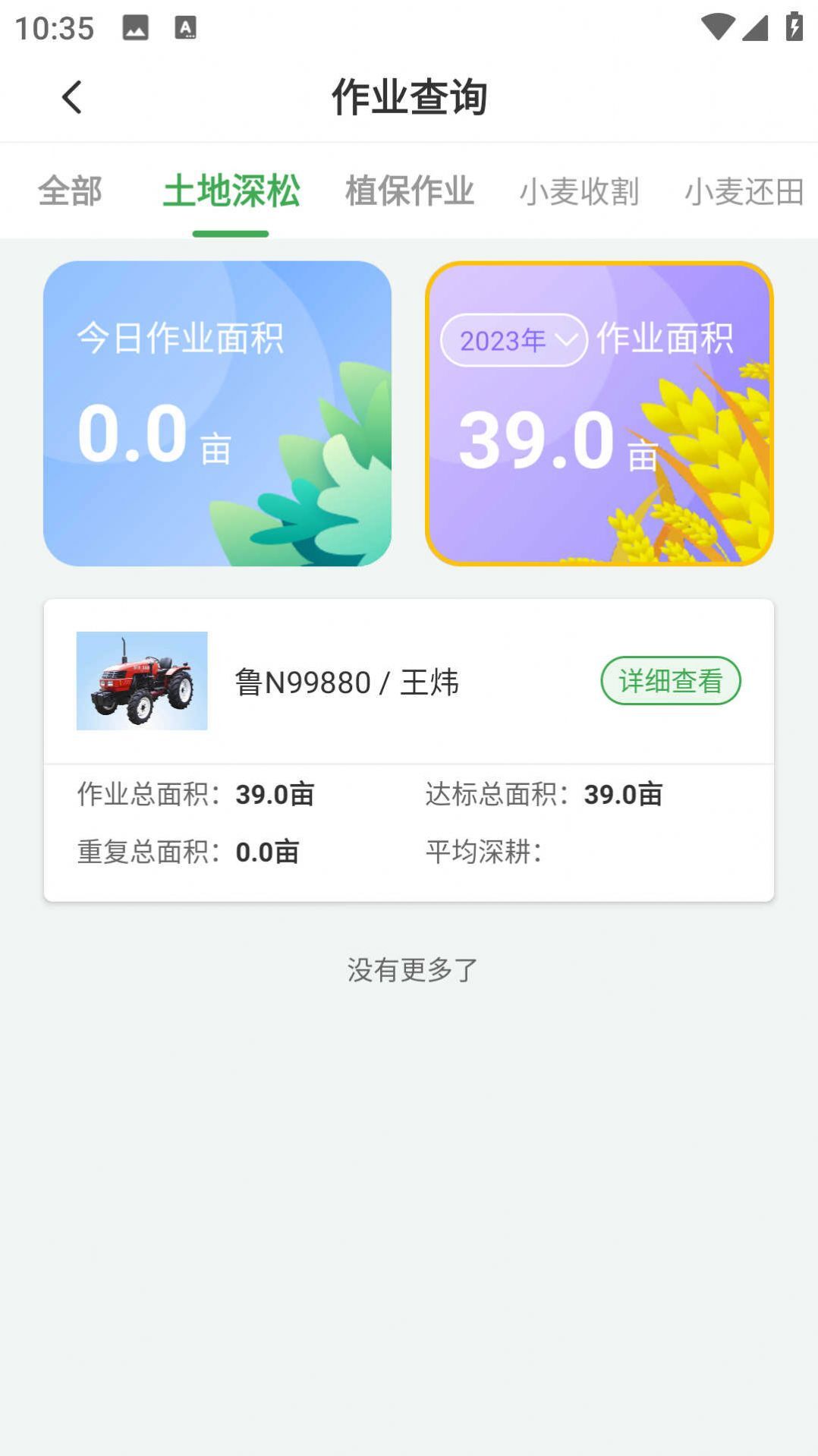Click 详细查看 for 鲁N99880
Viewport: 818px width, 1456px height.
671,681
